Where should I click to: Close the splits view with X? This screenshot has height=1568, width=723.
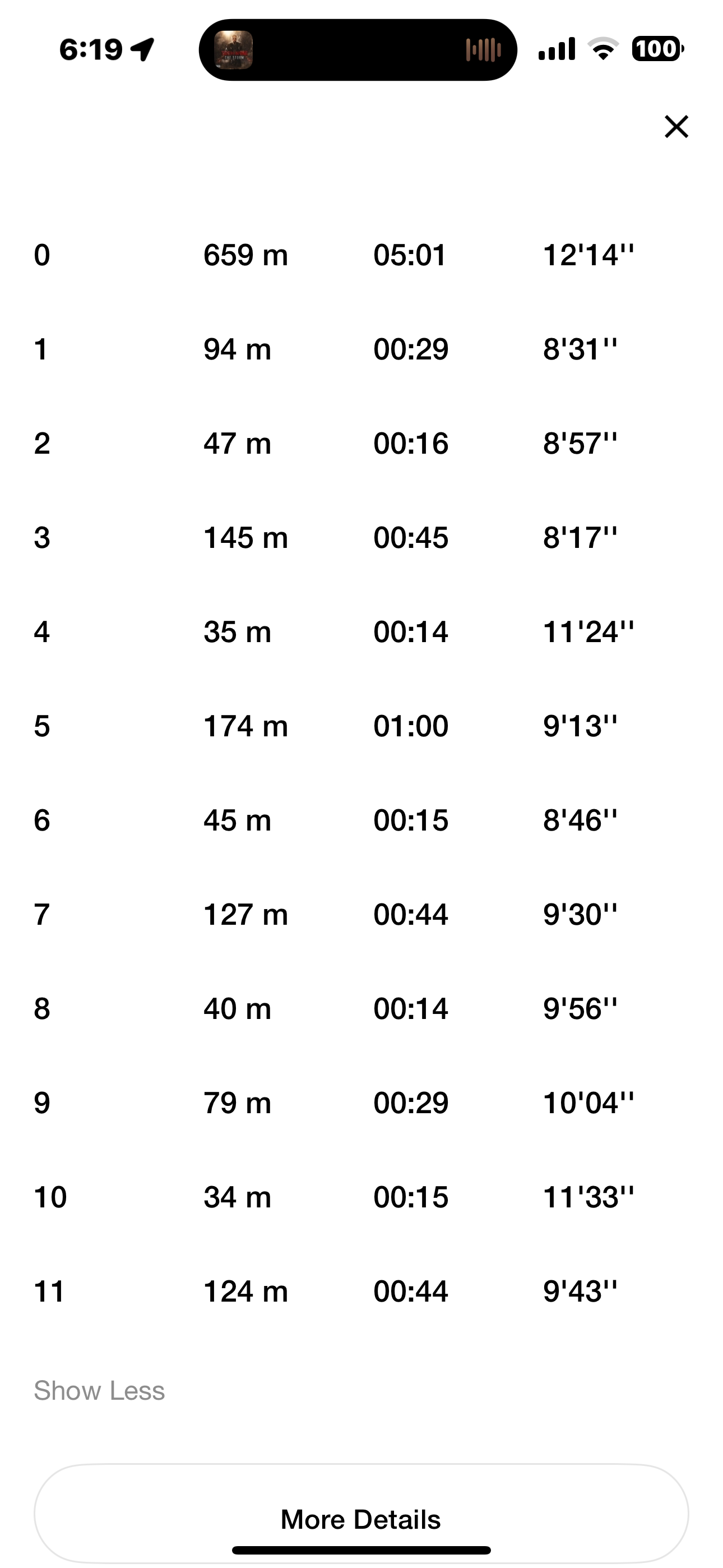[x=675, y=127]
